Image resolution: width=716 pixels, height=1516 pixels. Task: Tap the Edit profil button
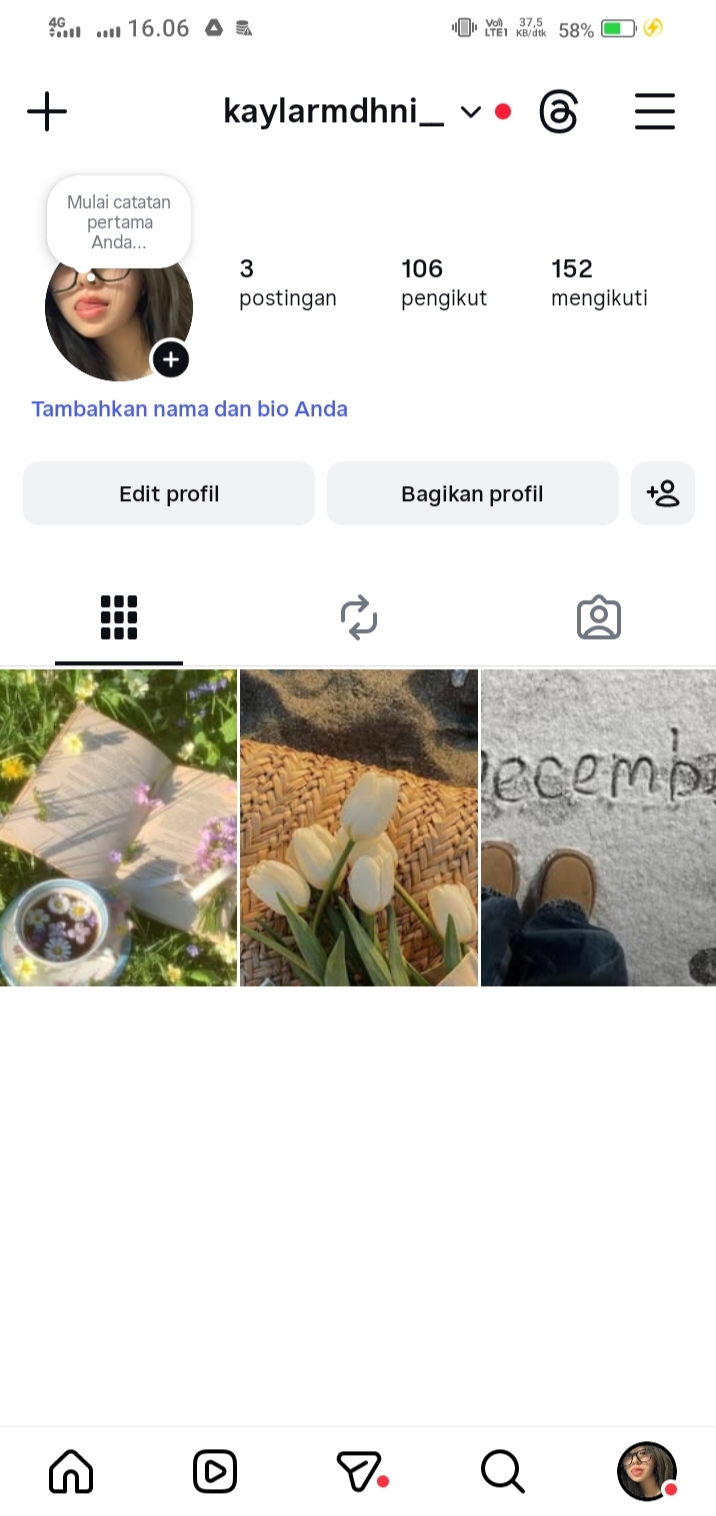click(169, 493)
